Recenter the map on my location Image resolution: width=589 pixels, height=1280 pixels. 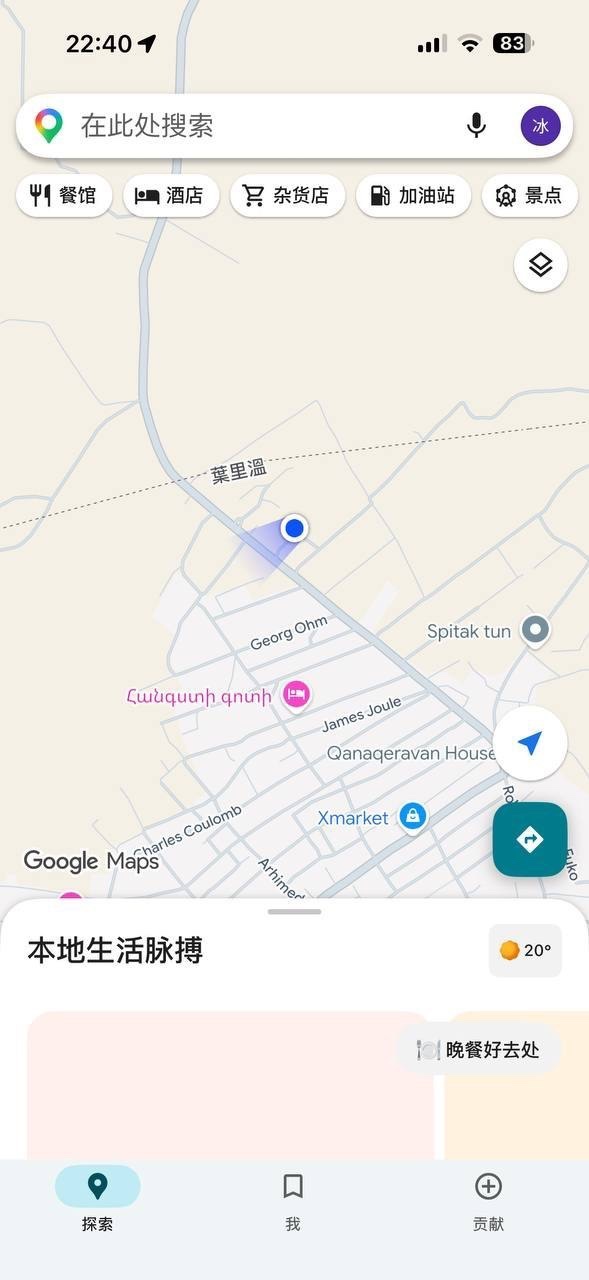[530, 743]
